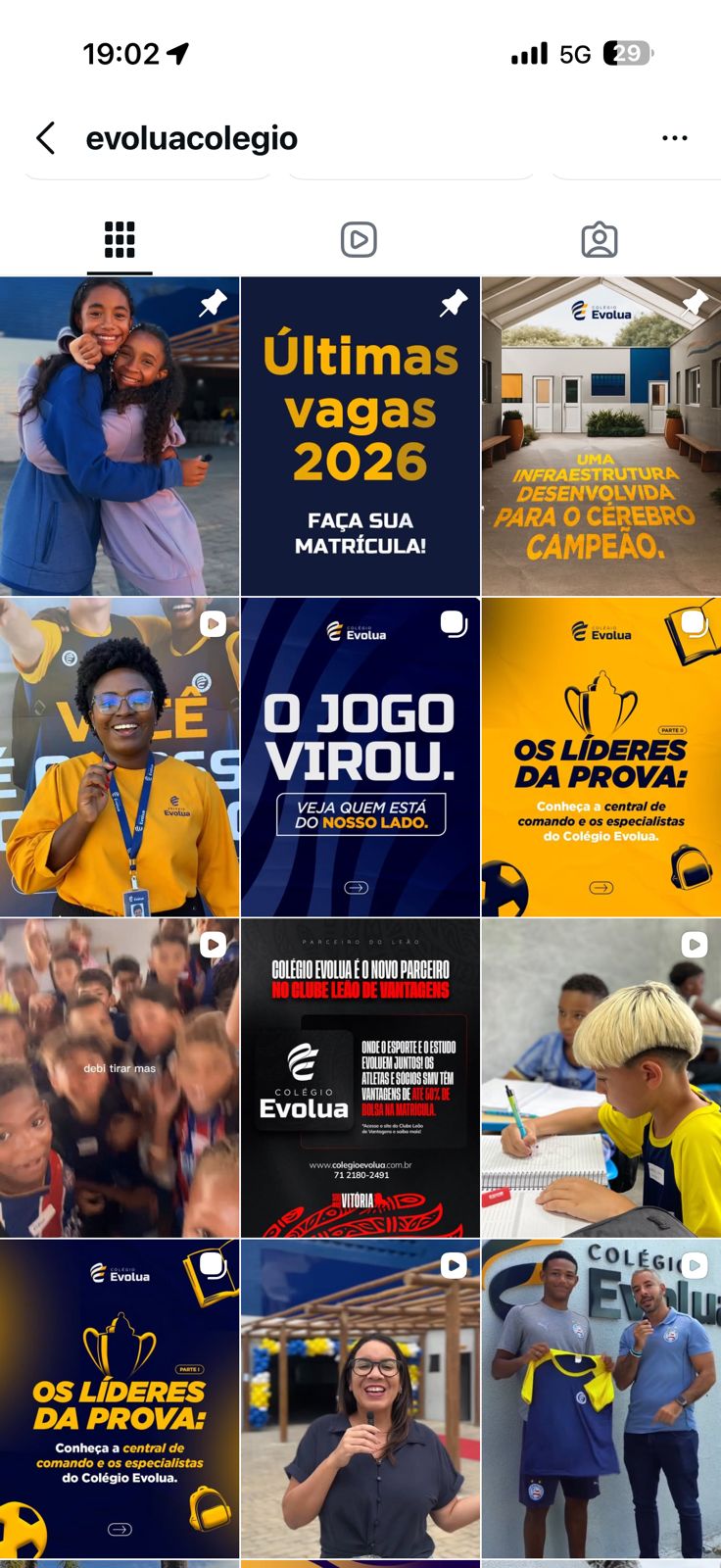Switch to the Reels tab
The height and width of the screenshot is (1568, 721).
point(359,240)
